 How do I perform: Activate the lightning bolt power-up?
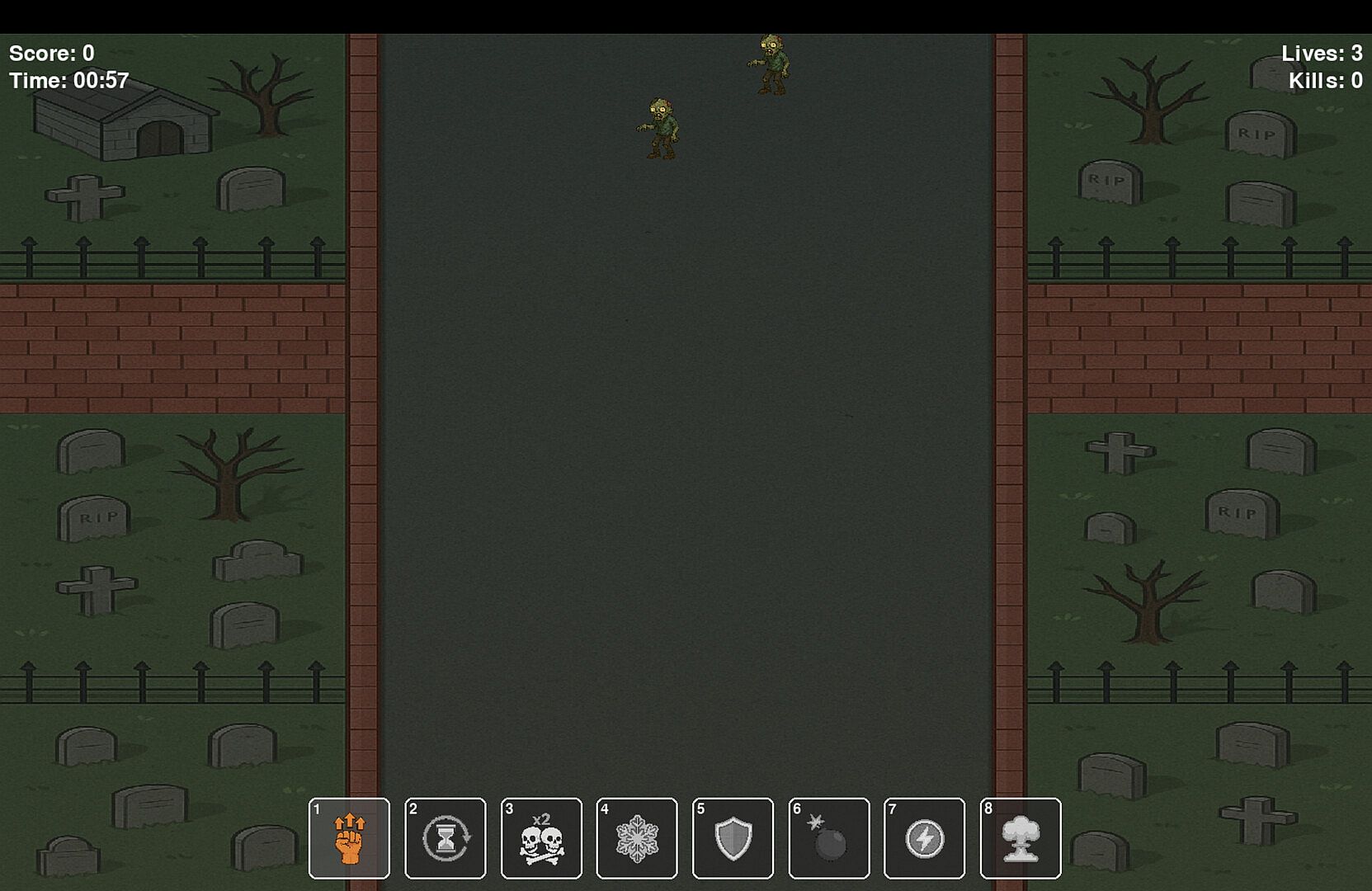coord(924,838)
